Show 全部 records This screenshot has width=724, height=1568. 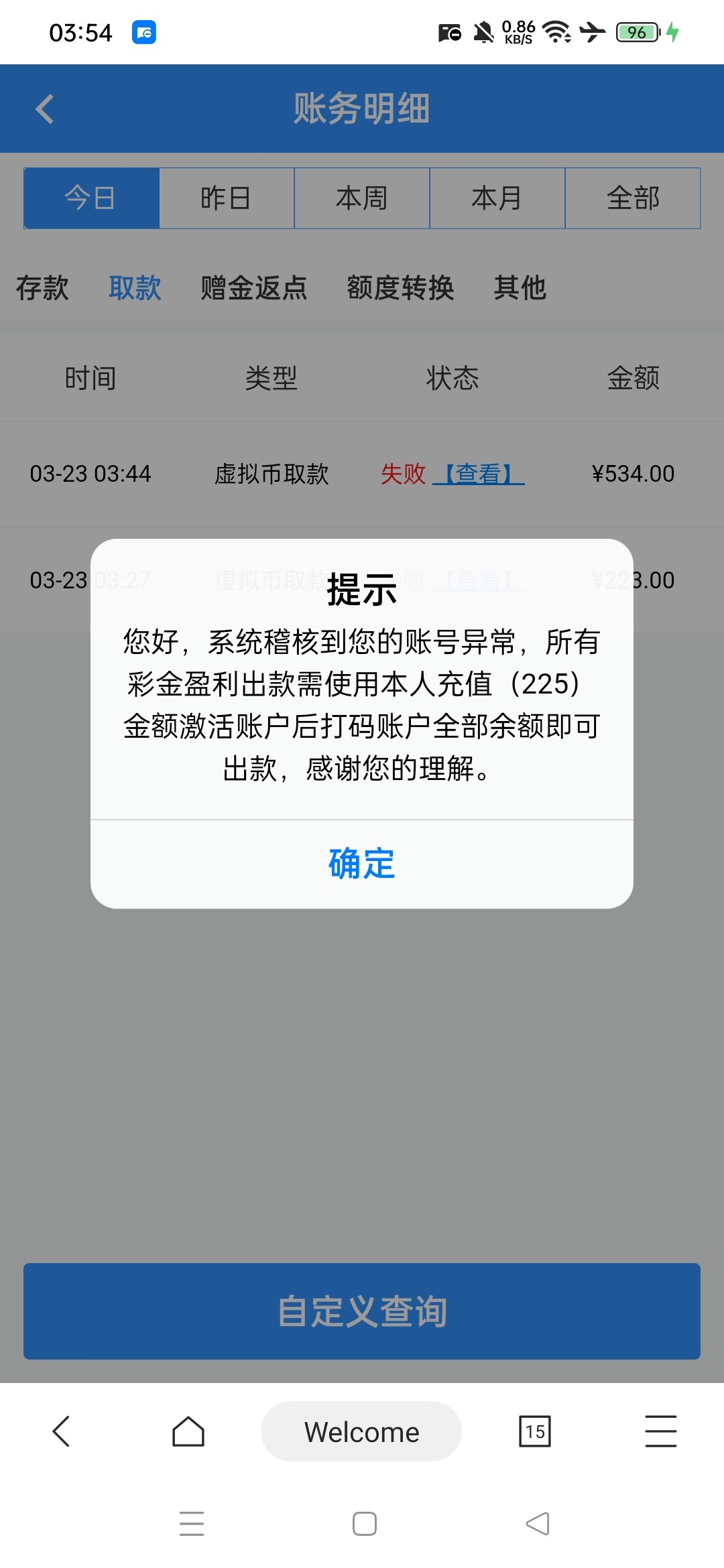point(633,198)
